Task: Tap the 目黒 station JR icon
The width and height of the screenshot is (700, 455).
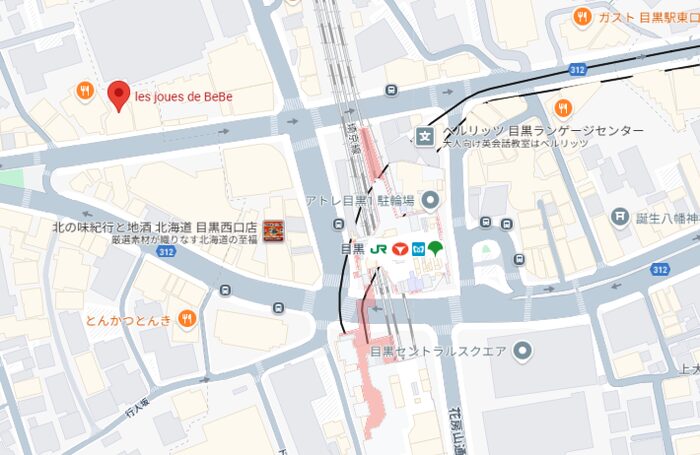Action: [x=379, y=248]
